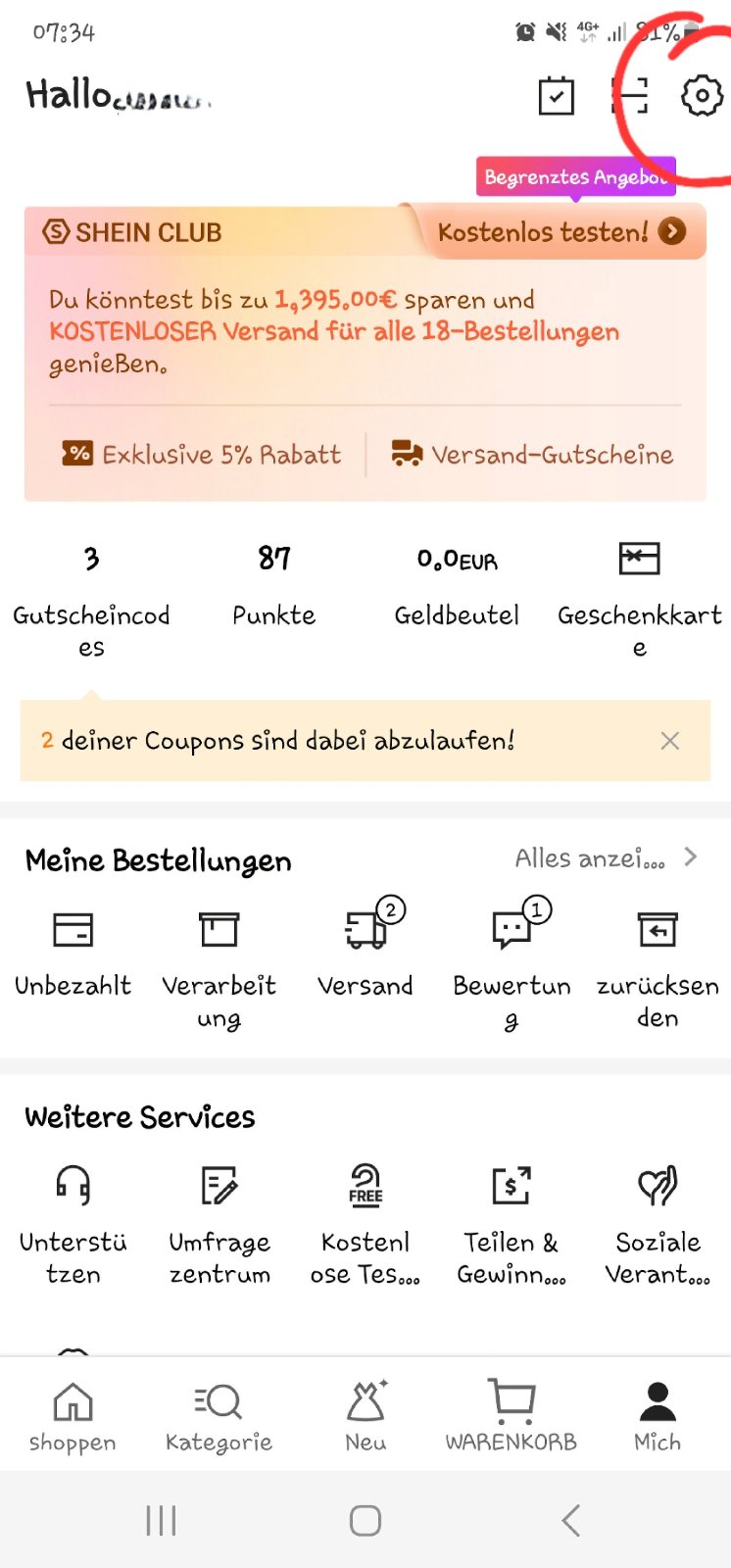Open the check-in calendar icon
Screen dimensions: 731x1568
pyautogui.click(x=557, y=96)
